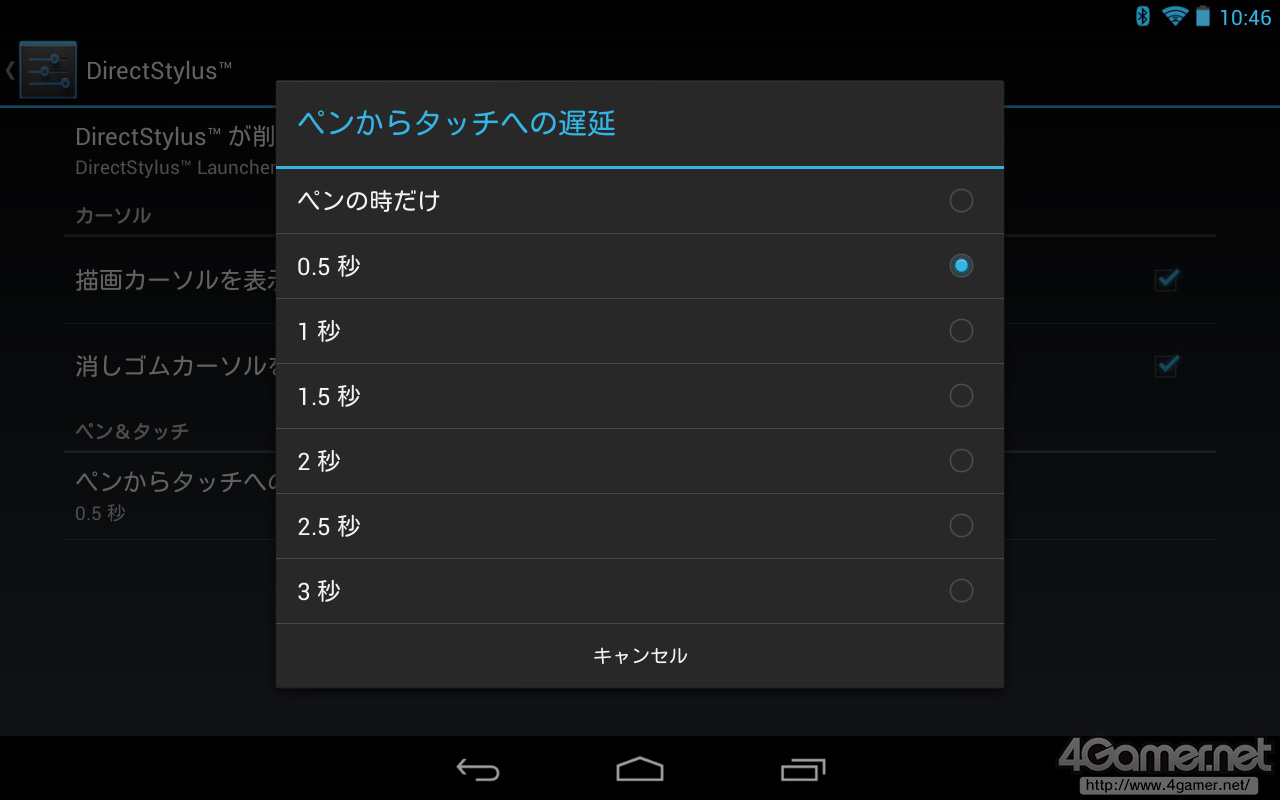1280x800 pixels.
Task: Choose the 2.5 秒 delay option
Action: click(639, 526)
